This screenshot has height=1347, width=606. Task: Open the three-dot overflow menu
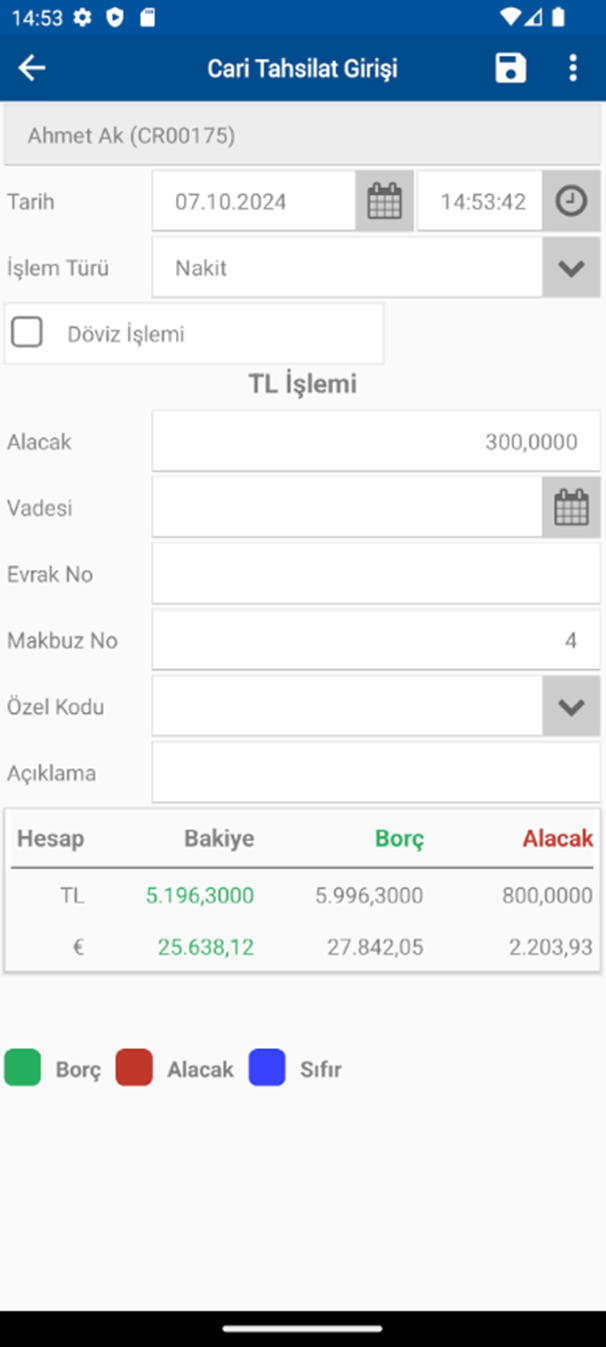click(572, 68)
